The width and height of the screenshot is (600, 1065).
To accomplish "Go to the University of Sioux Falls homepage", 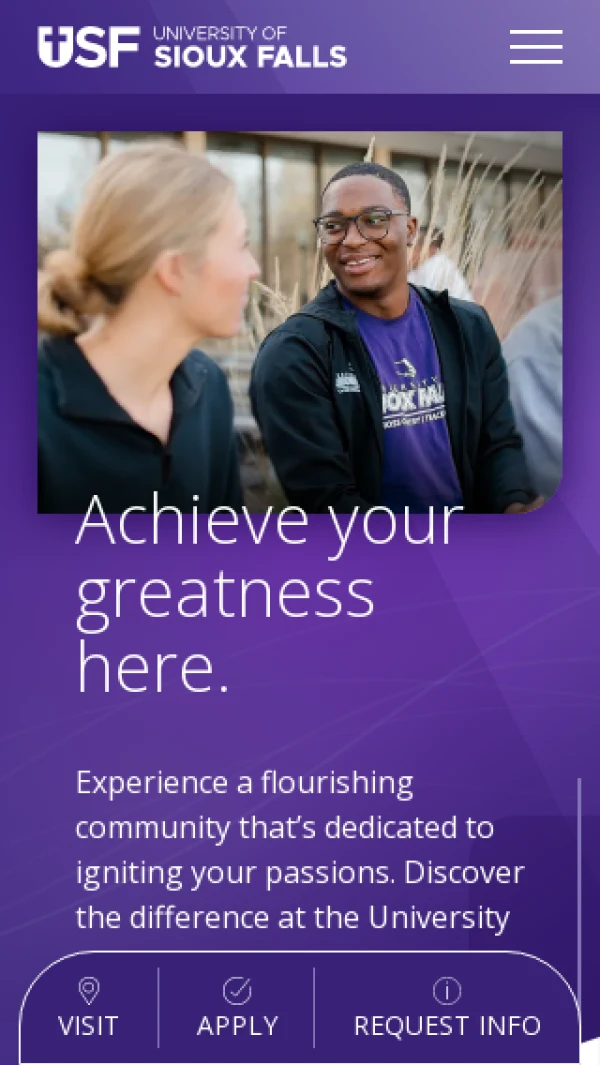I will [x=192, y=47].
